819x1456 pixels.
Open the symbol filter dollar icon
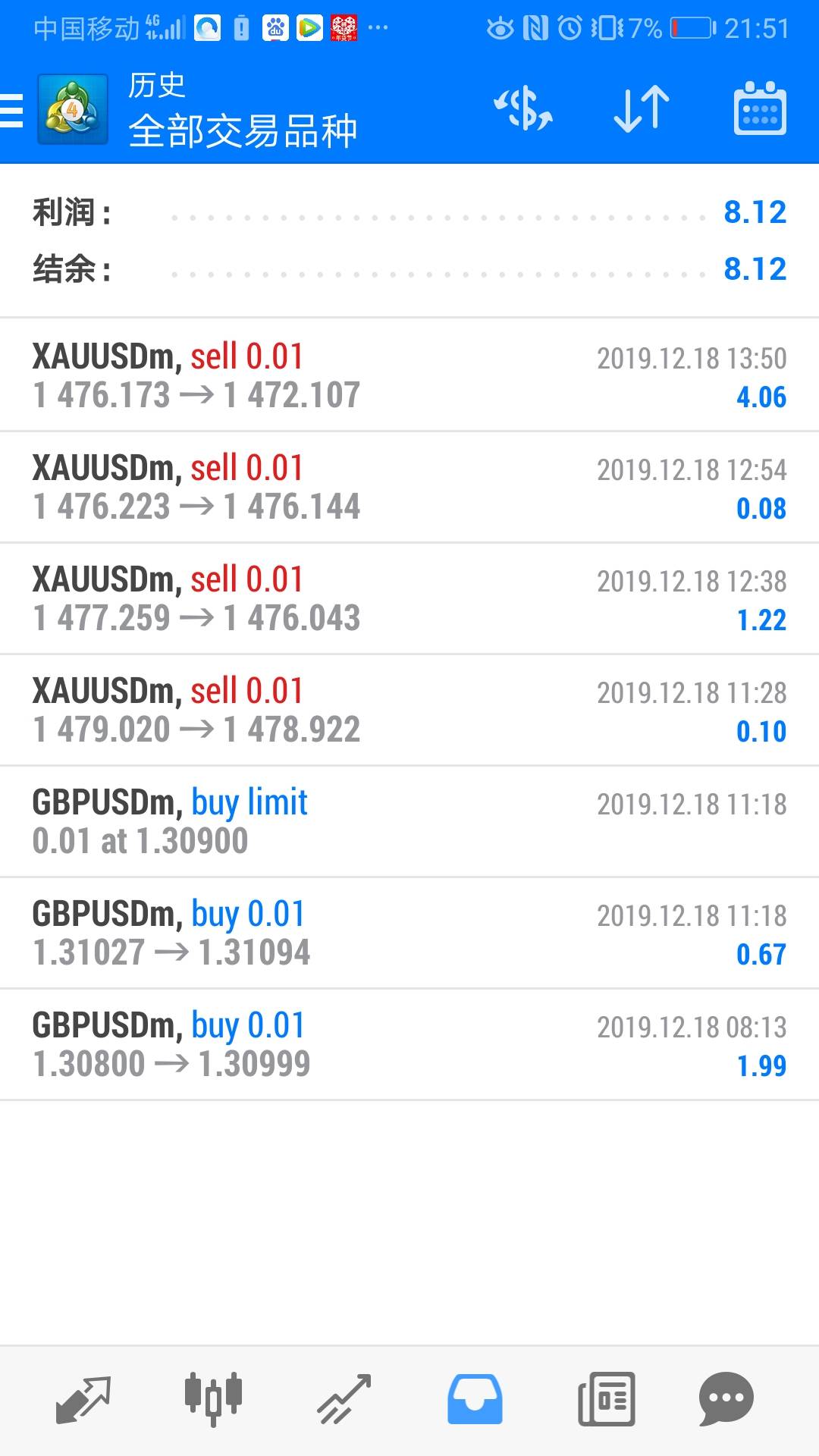pos(523,109)
